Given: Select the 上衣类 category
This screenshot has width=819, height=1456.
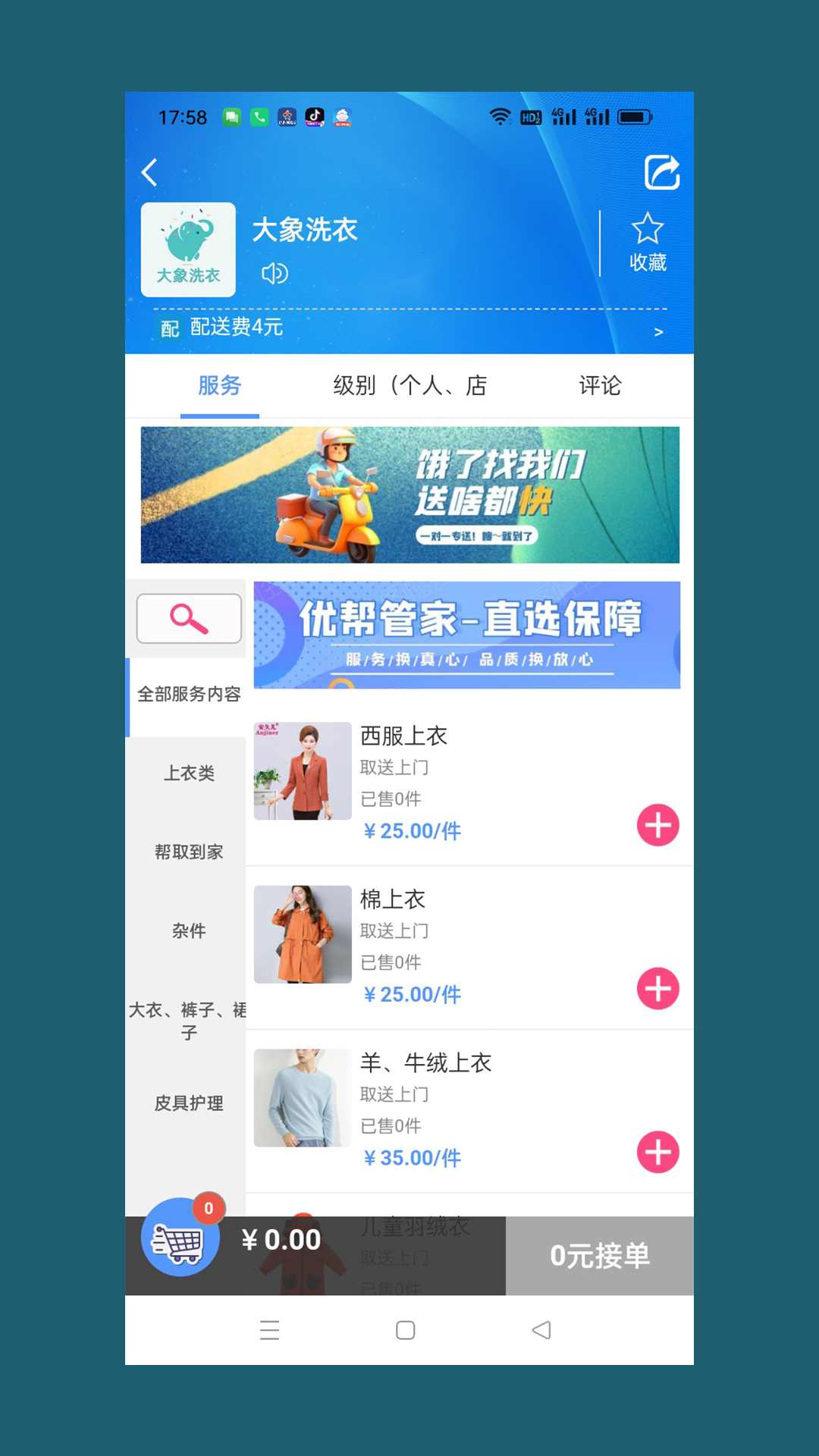Looking at the screenshot, I should pyautogui.click(x=189, y=773).
